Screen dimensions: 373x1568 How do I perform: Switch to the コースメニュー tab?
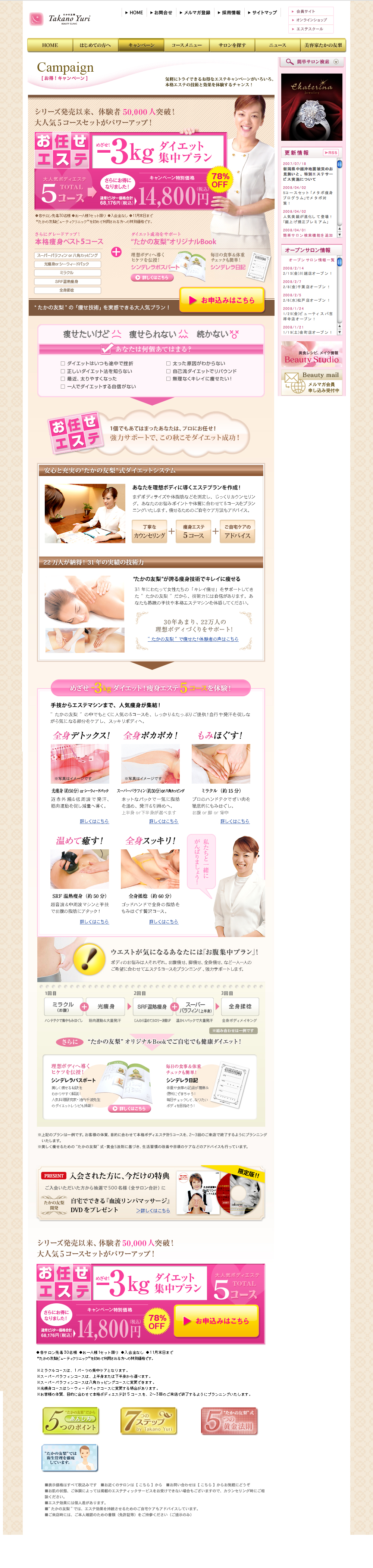click(187, 45)
